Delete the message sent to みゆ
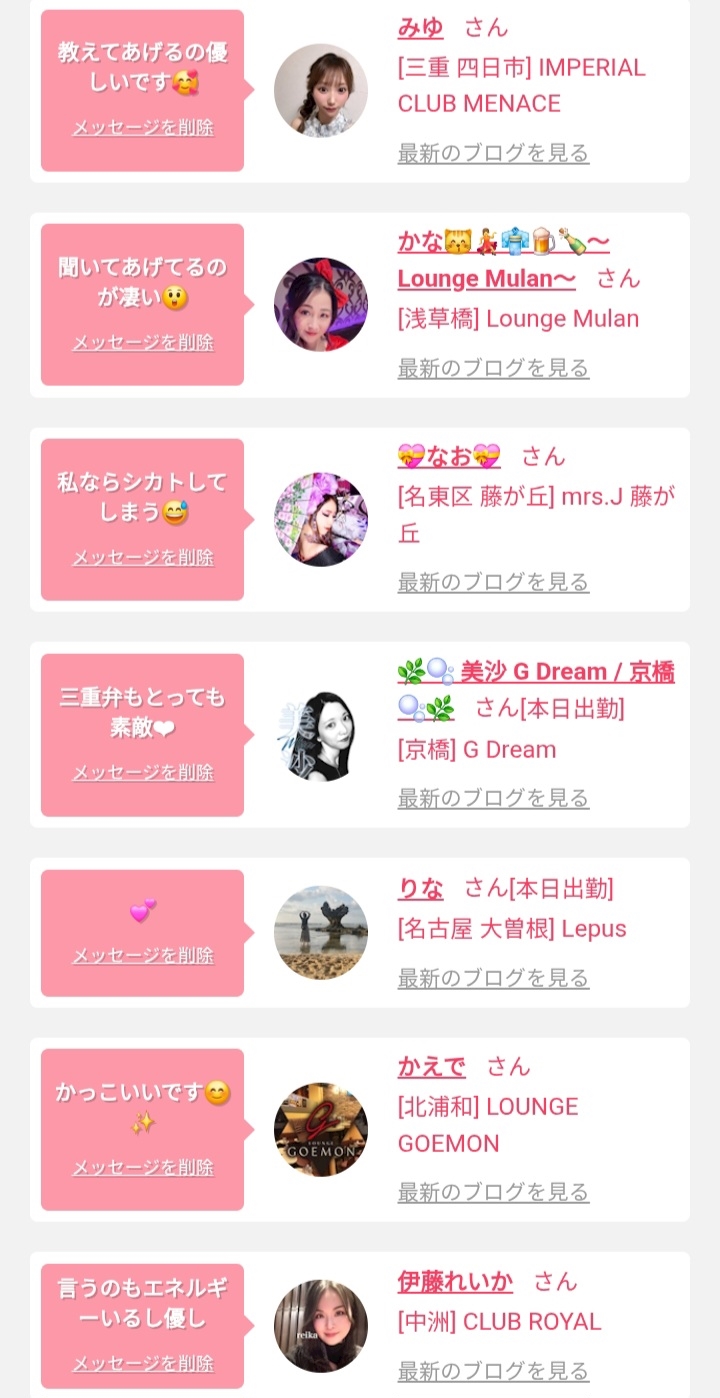720x1398 pixels. coord(143,128)
